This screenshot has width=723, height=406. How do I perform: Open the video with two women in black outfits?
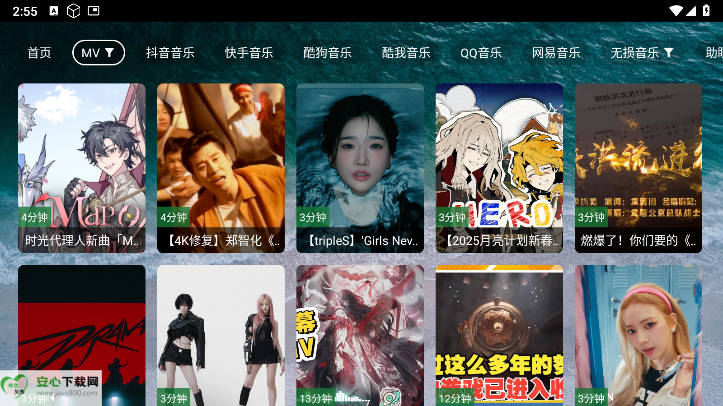(220, 335)
